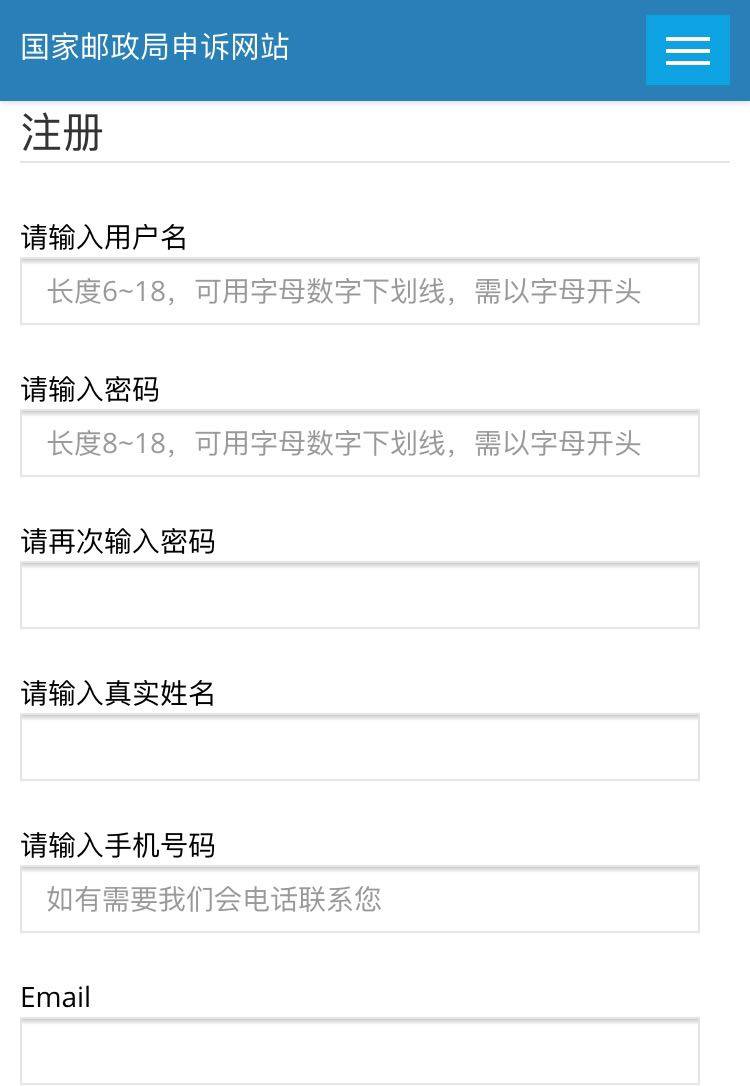Select the username input field
Viewport: 750px width, 1086px height.
pyautogui.click(x=360, y=292)
